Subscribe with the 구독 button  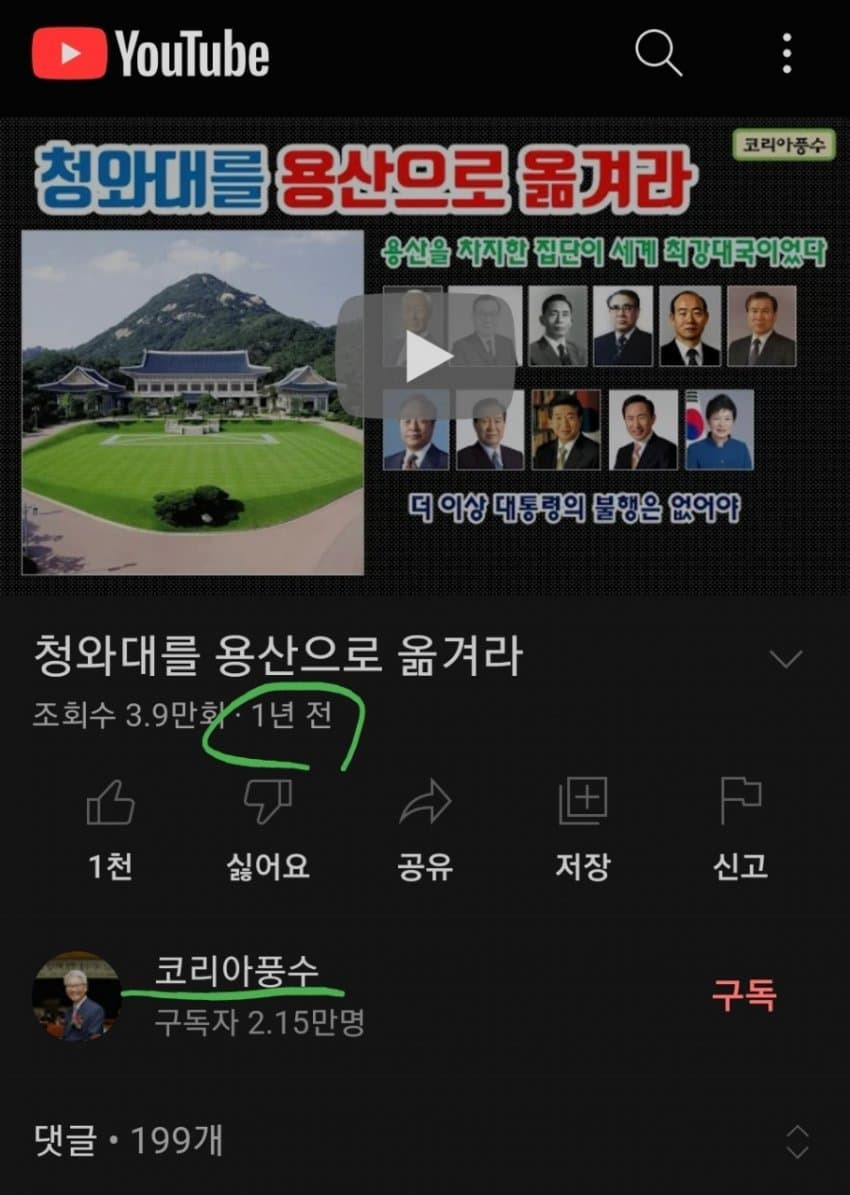coord(743,995)
